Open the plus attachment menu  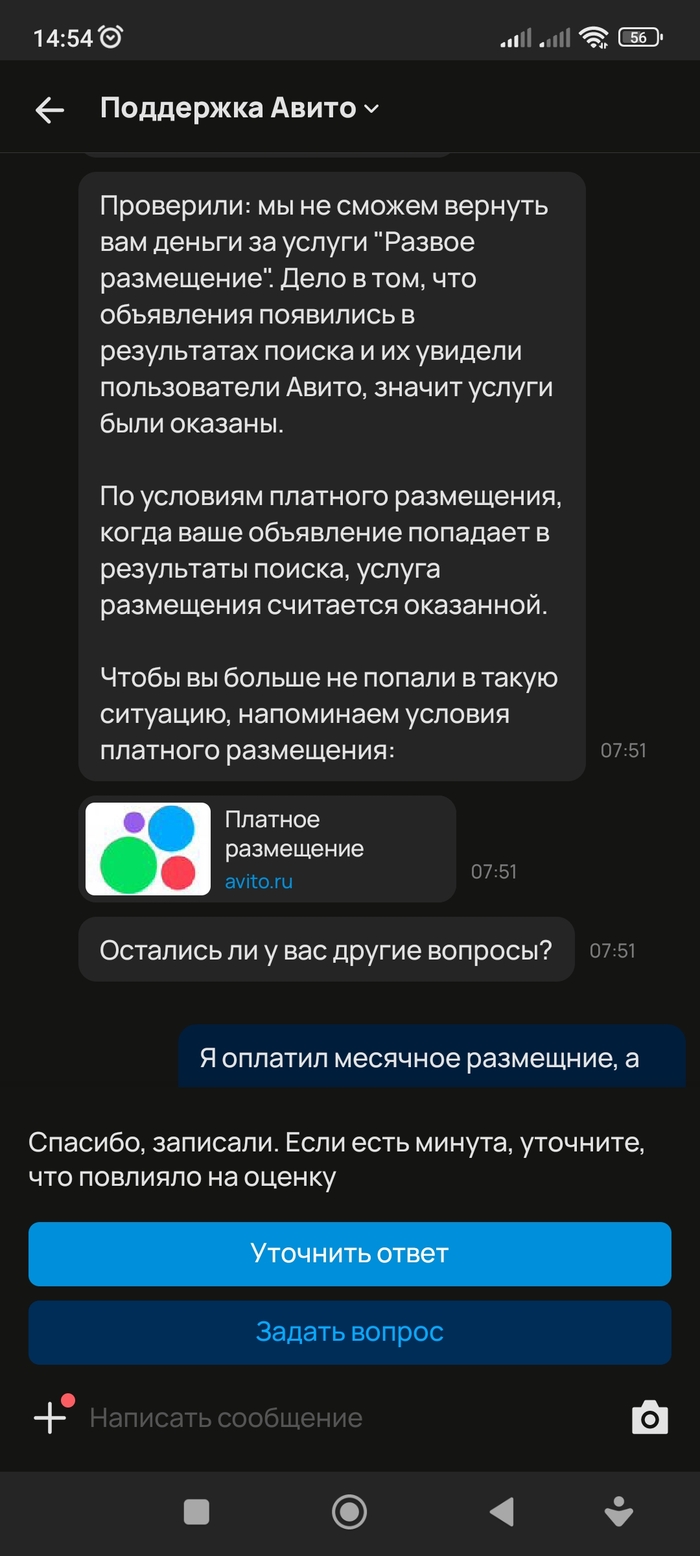[x=50, y=1417]
